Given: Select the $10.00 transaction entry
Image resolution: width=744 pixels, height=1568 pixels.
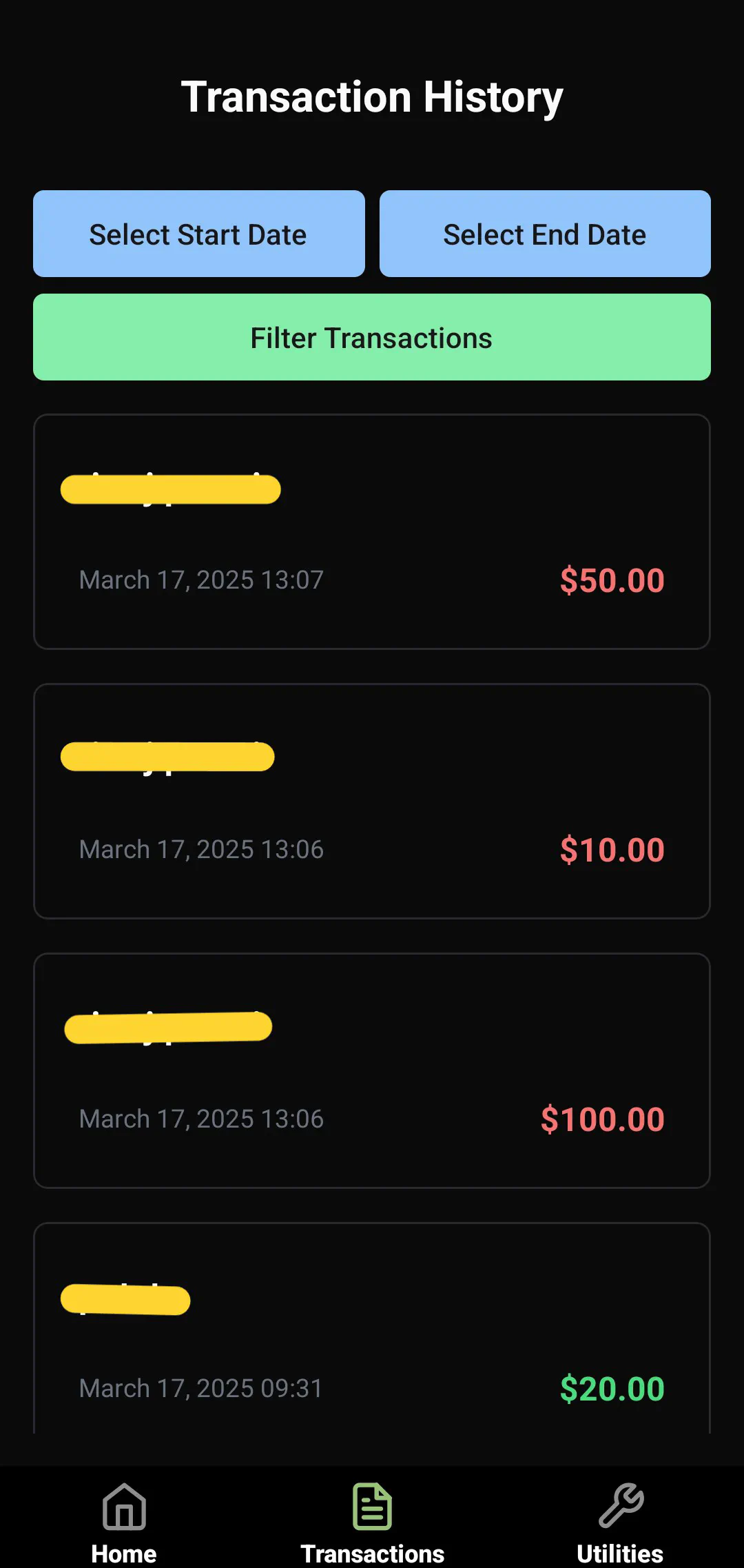Looking at the screenshot, I should coord(371,800).
